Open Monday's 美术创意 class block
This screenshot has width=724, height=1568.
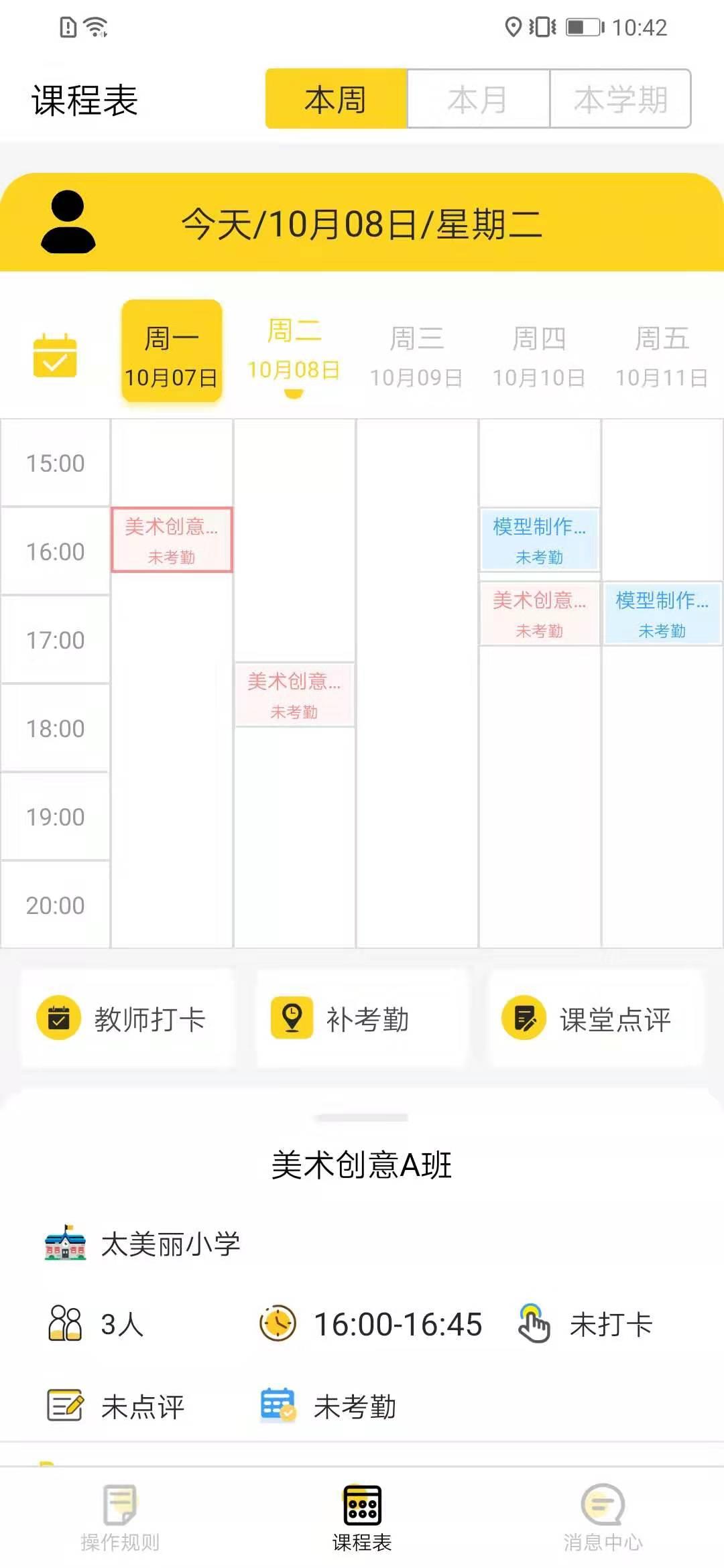coord(171,539)
